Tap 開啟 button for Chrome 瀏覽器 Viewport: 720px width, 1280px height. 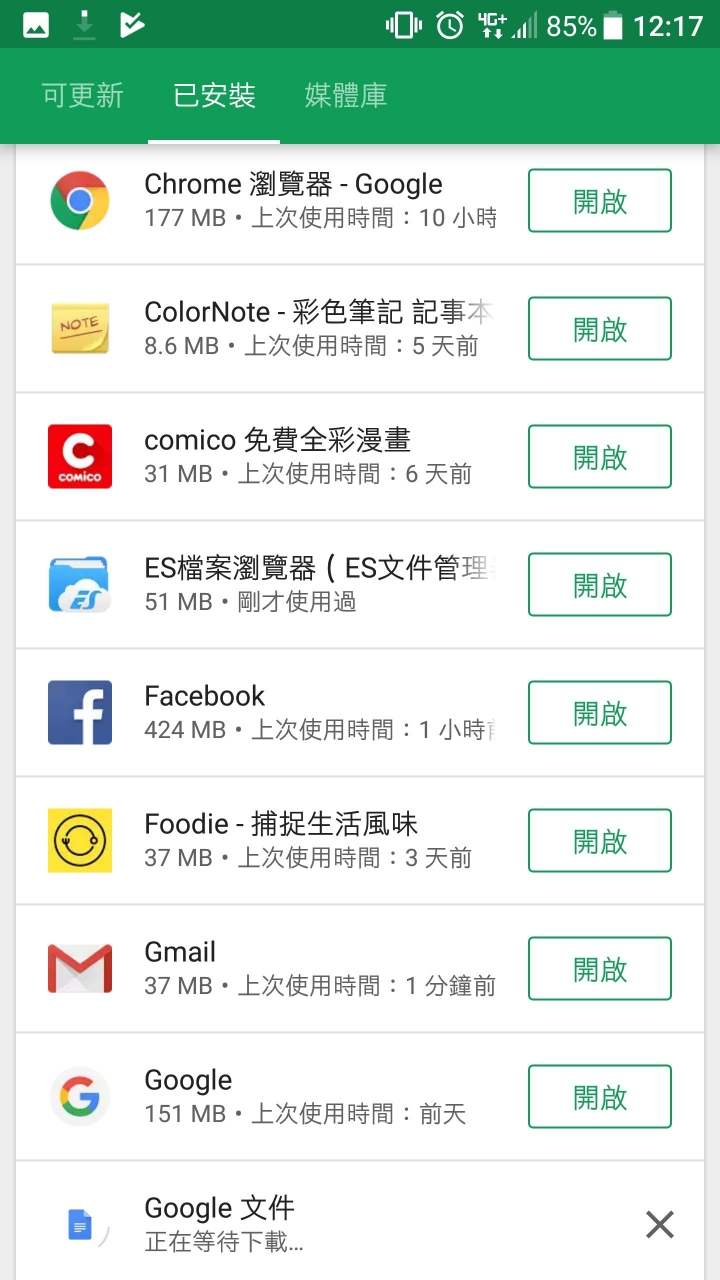coord(599,201)
